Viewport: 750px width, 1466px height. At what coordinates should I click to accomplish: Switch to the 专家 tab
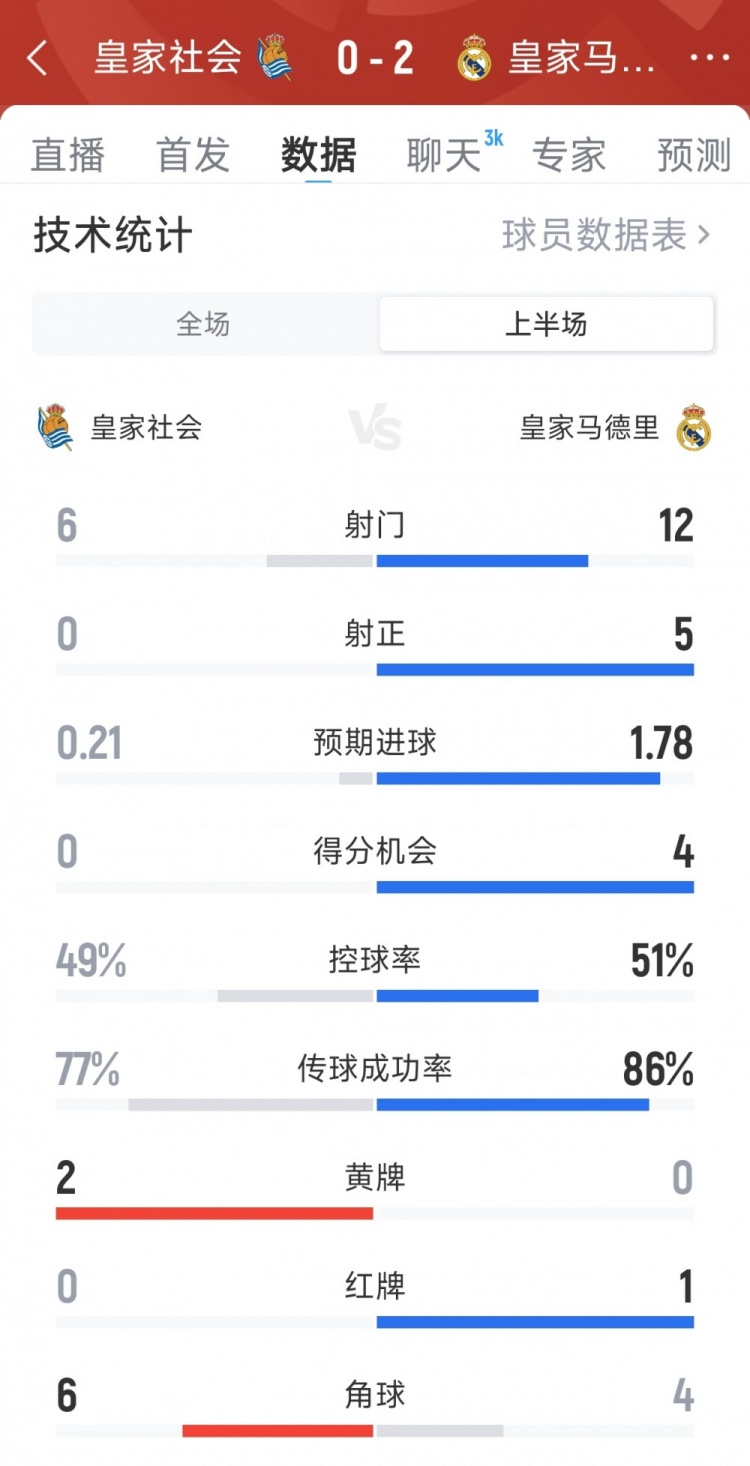click(x=569, y=156)
